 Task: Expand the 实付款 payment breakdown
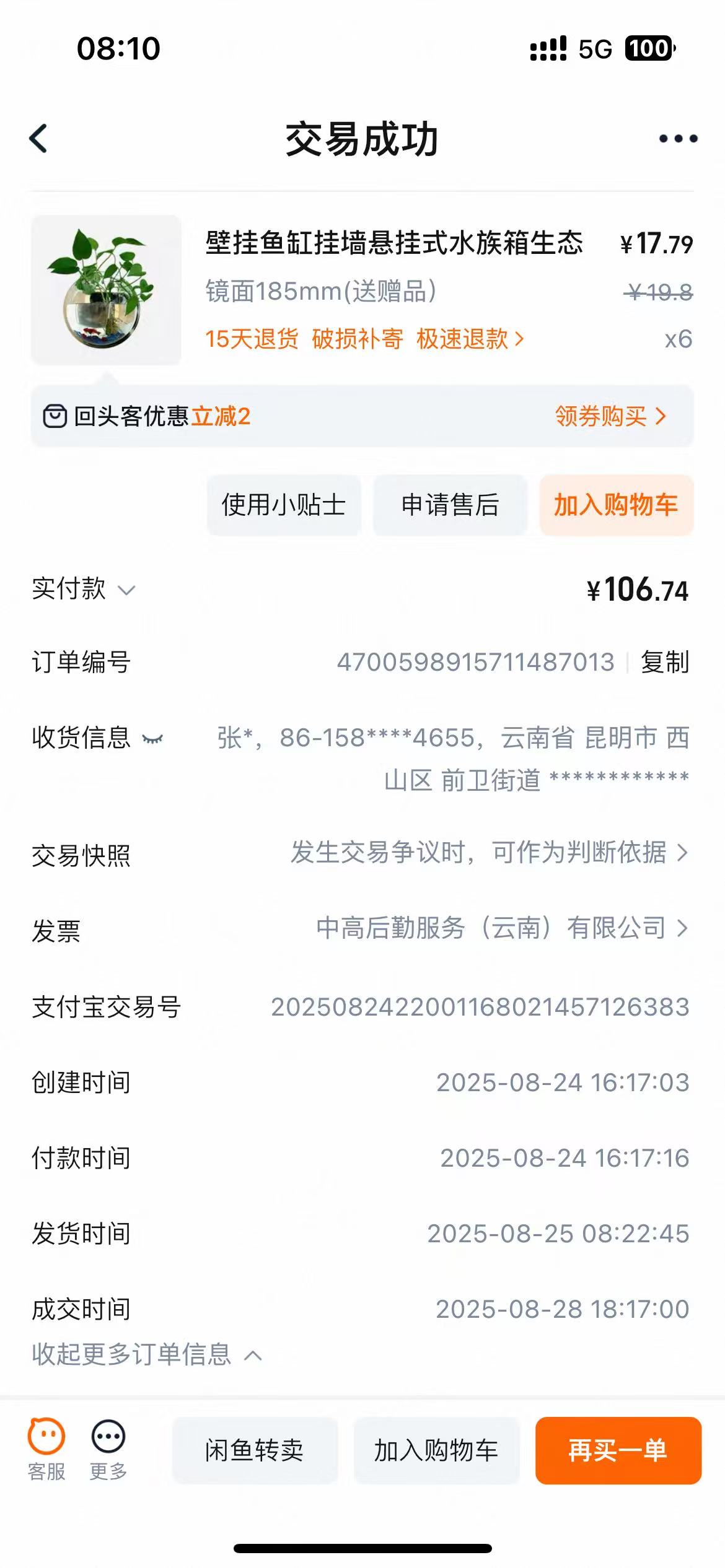(126, 590)
